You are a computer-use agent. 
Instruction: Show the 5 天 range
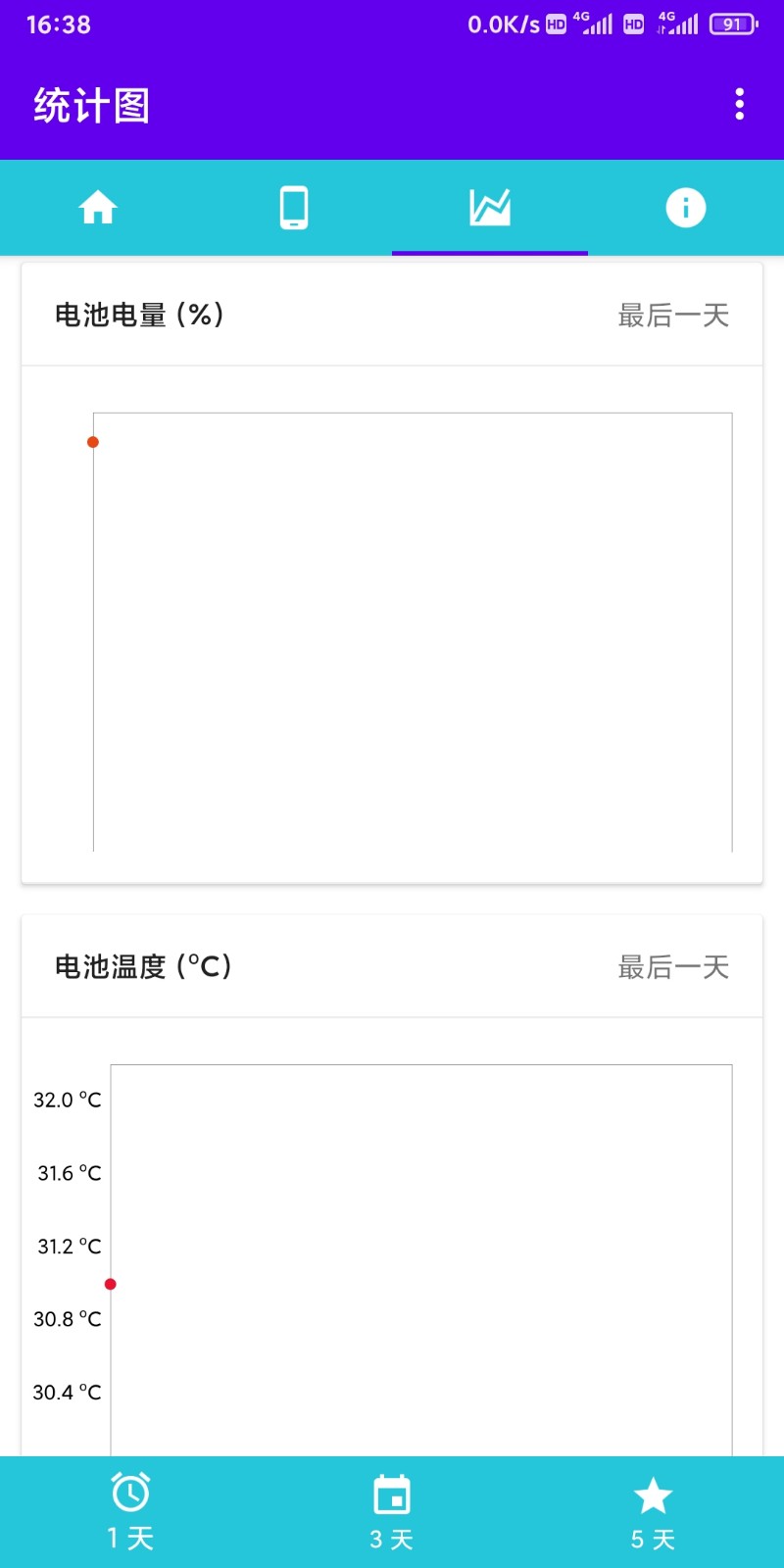653,1512
